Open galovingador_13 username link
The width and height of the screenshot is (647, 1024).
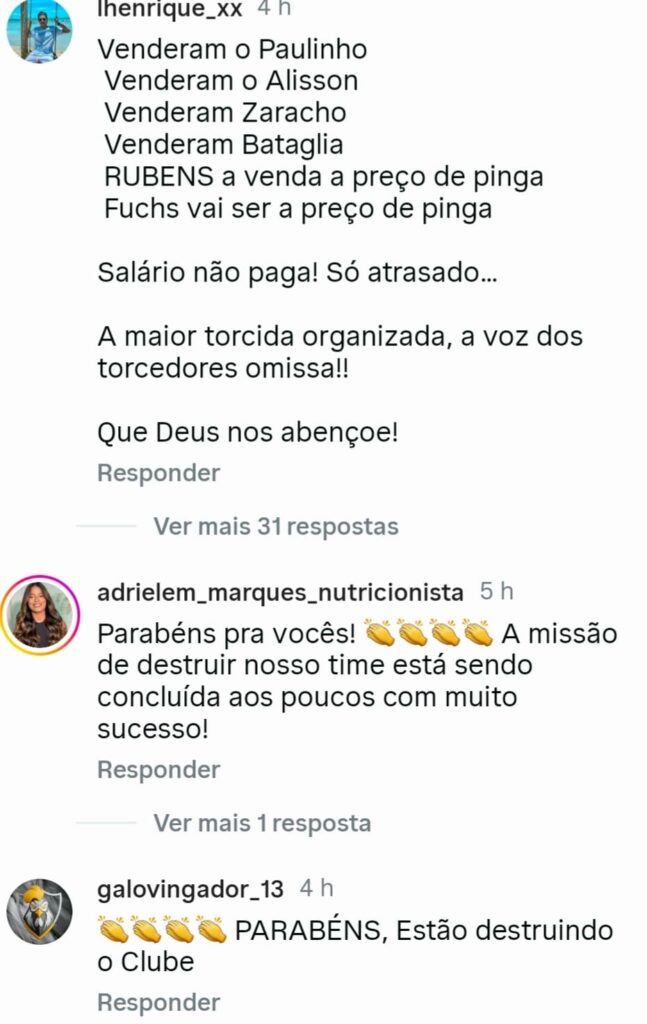tap(190, 889)
